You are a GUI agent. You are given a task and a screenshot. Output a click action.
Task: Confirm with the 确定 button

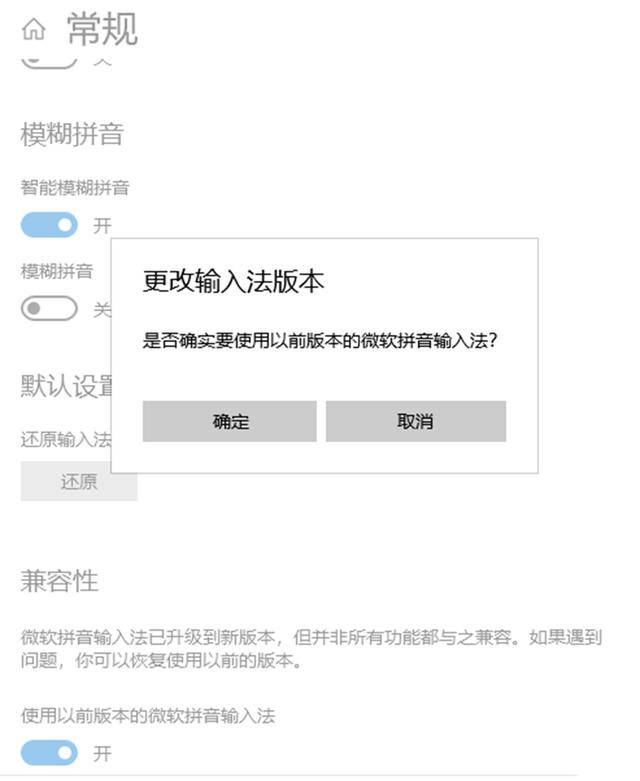[230, 421]
